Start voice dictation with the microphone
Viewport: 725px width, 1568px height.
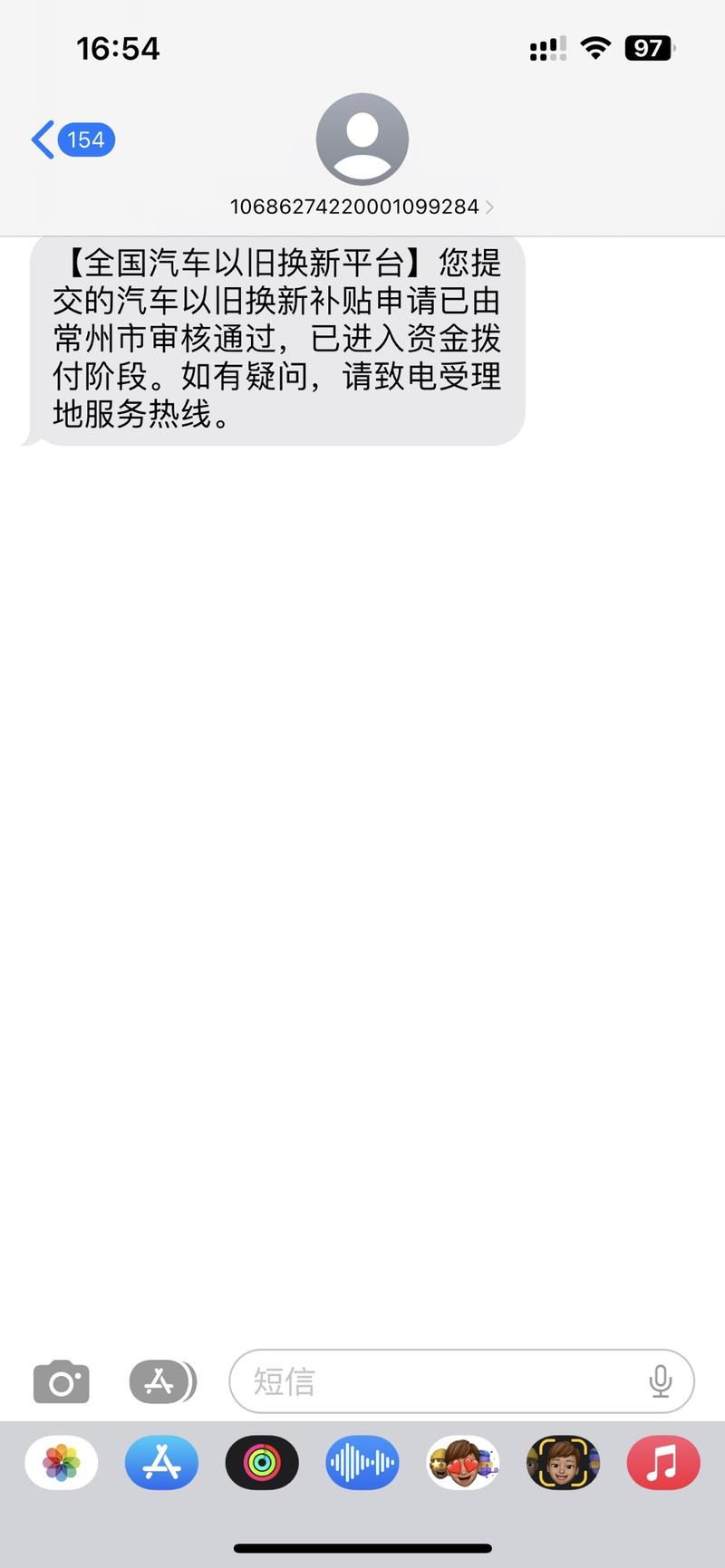pos(661,1382)
